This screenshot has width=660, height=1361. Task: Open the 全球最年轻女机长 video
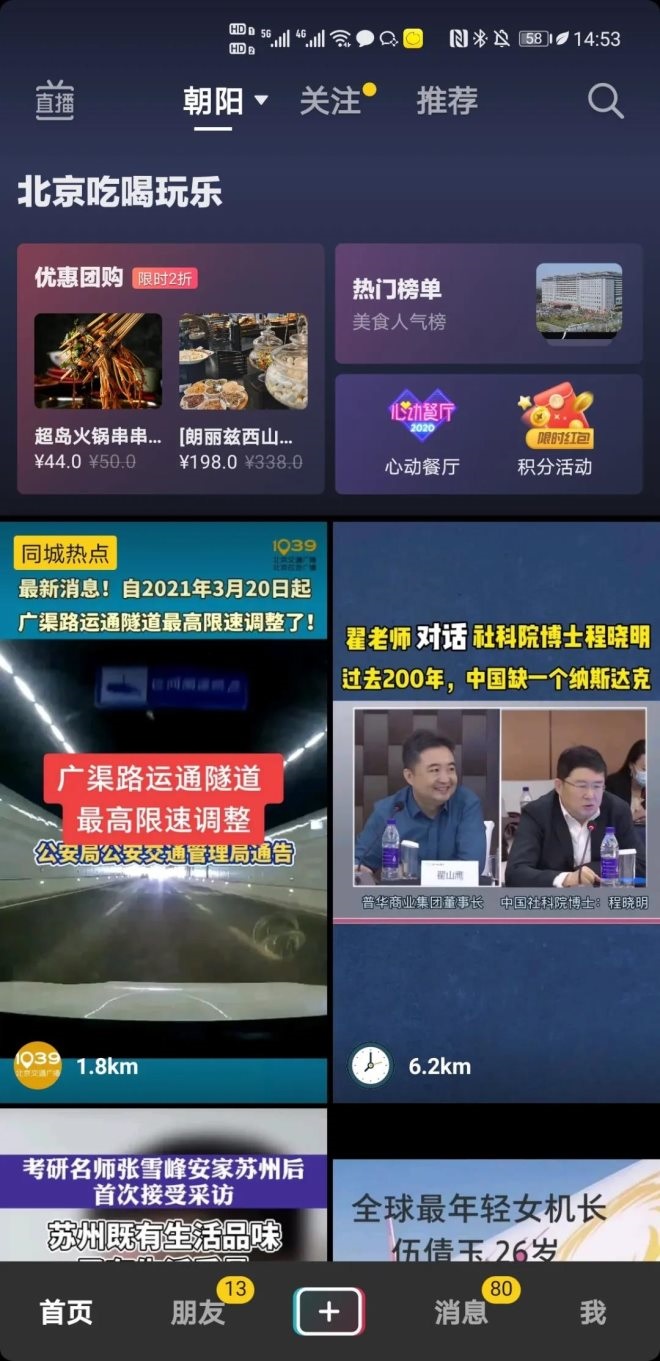[496, 1210]
